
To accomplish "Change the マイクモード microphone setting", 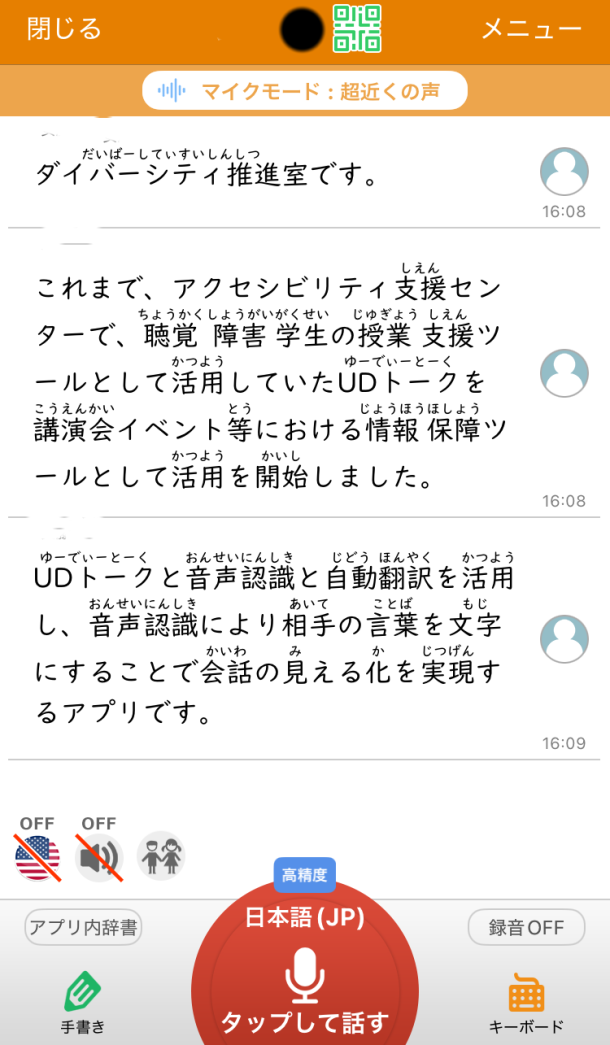I will tap(305, 92).
